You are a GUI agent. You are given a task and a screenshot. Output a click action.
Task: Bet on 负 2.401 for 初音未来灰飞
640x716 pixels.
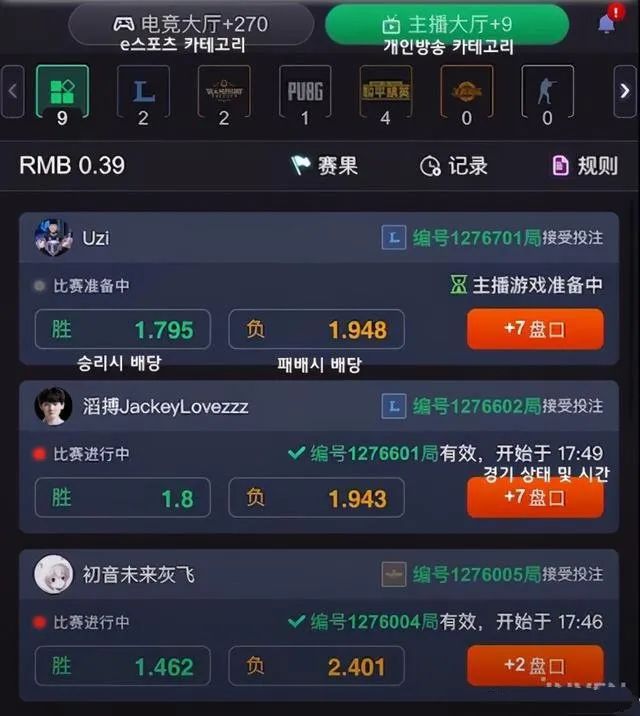(x=316, y=665)
